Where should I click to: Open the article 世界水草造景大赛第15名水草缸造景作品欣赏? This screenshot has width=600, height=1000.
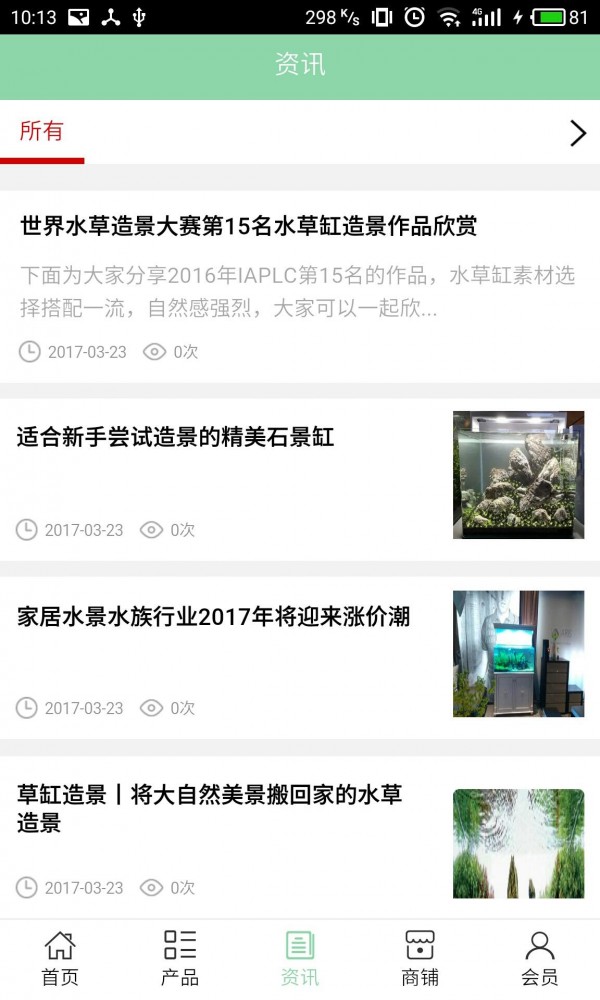[249, 226]
